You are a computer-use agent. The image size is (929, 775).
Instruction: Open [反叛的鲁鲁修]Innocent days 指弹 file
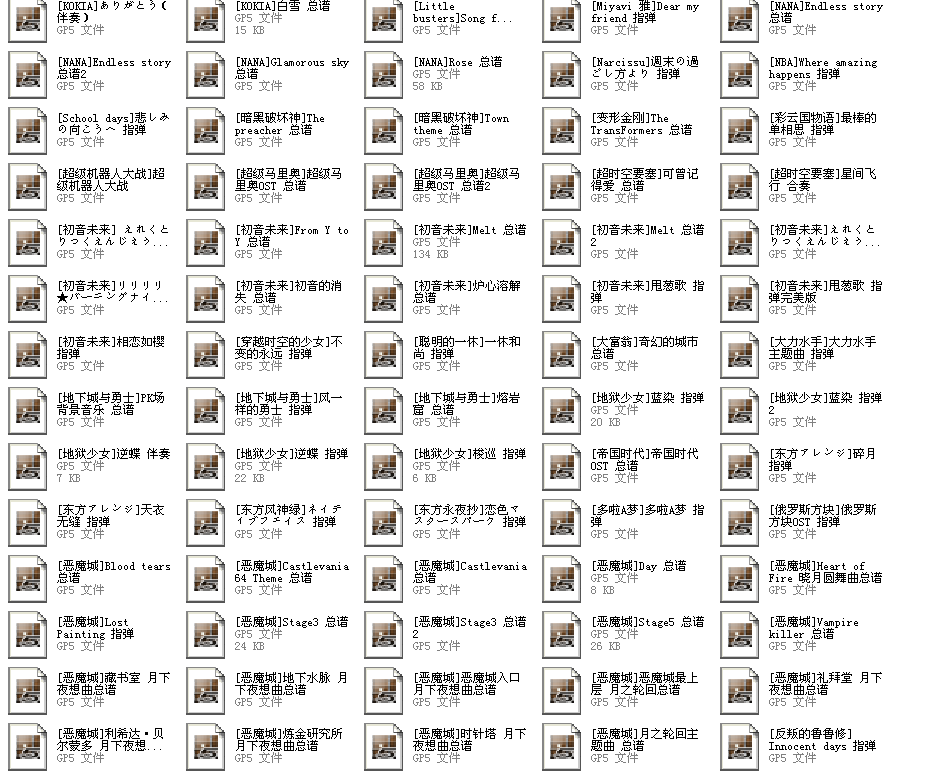pos(740,746)
